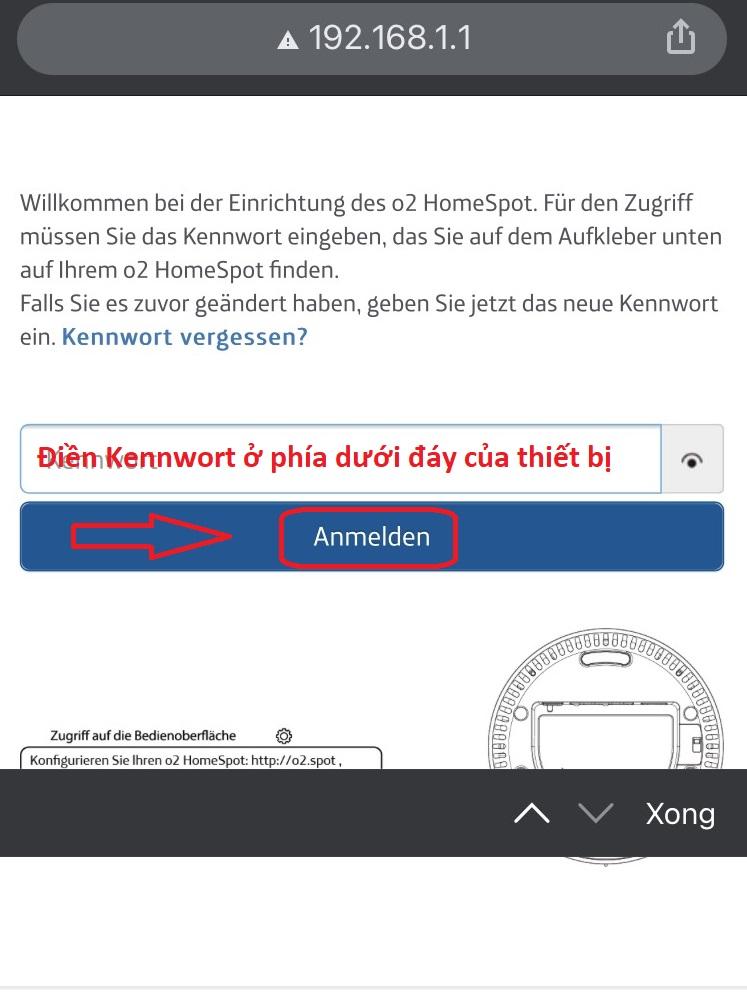Focus the Kennwort password field
747x1005 pixels.
pos(340,459)
